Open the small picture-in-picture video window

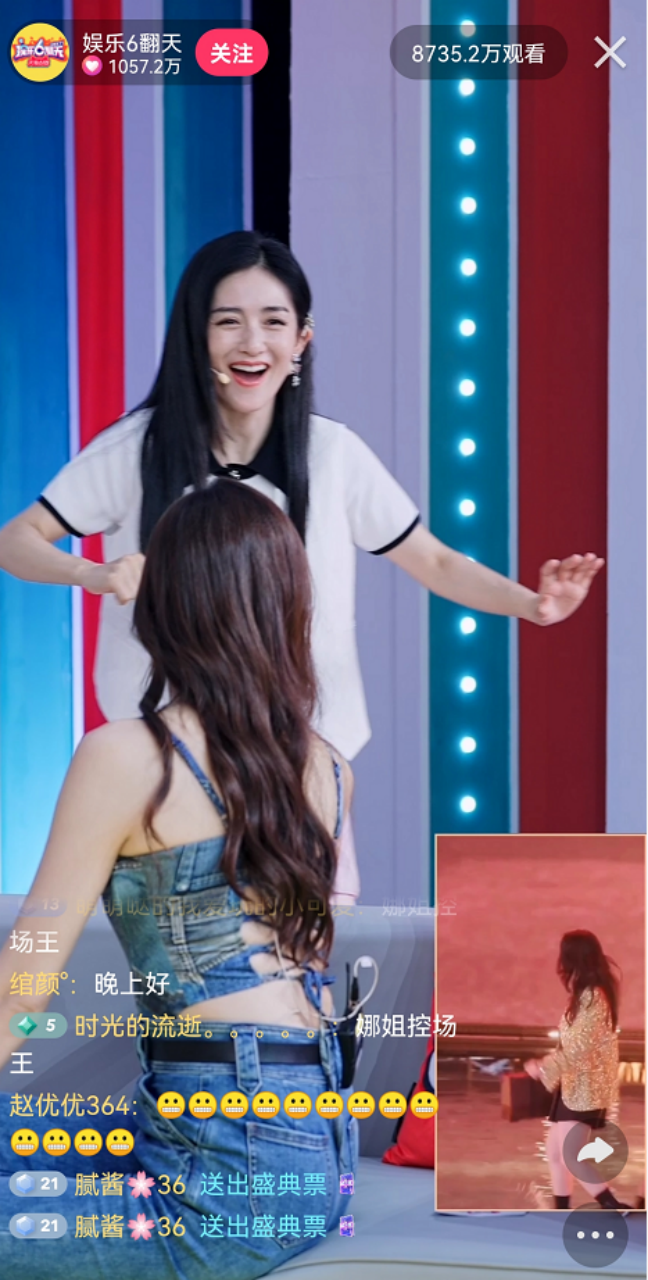[x=541, y=1022]
